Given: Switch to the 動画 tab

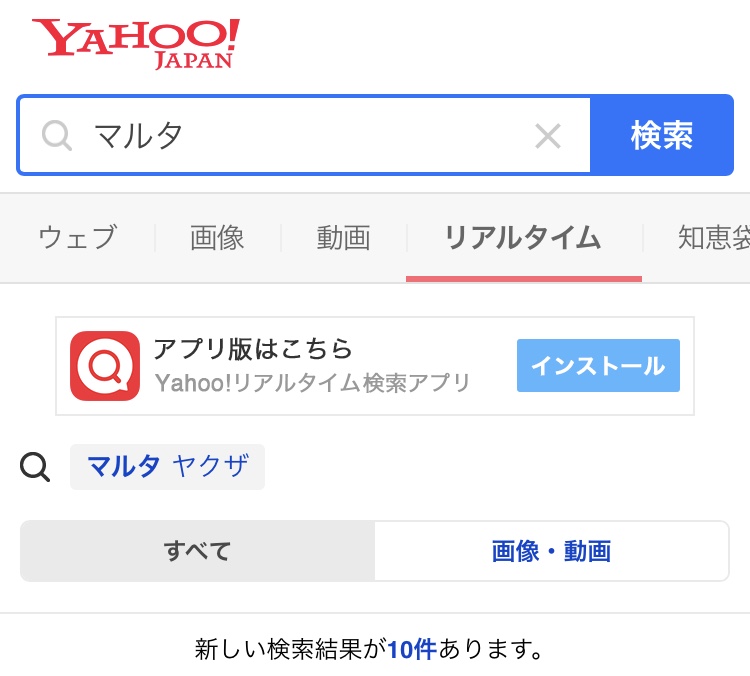Looking at the screenshot, I should coord(343,238).
